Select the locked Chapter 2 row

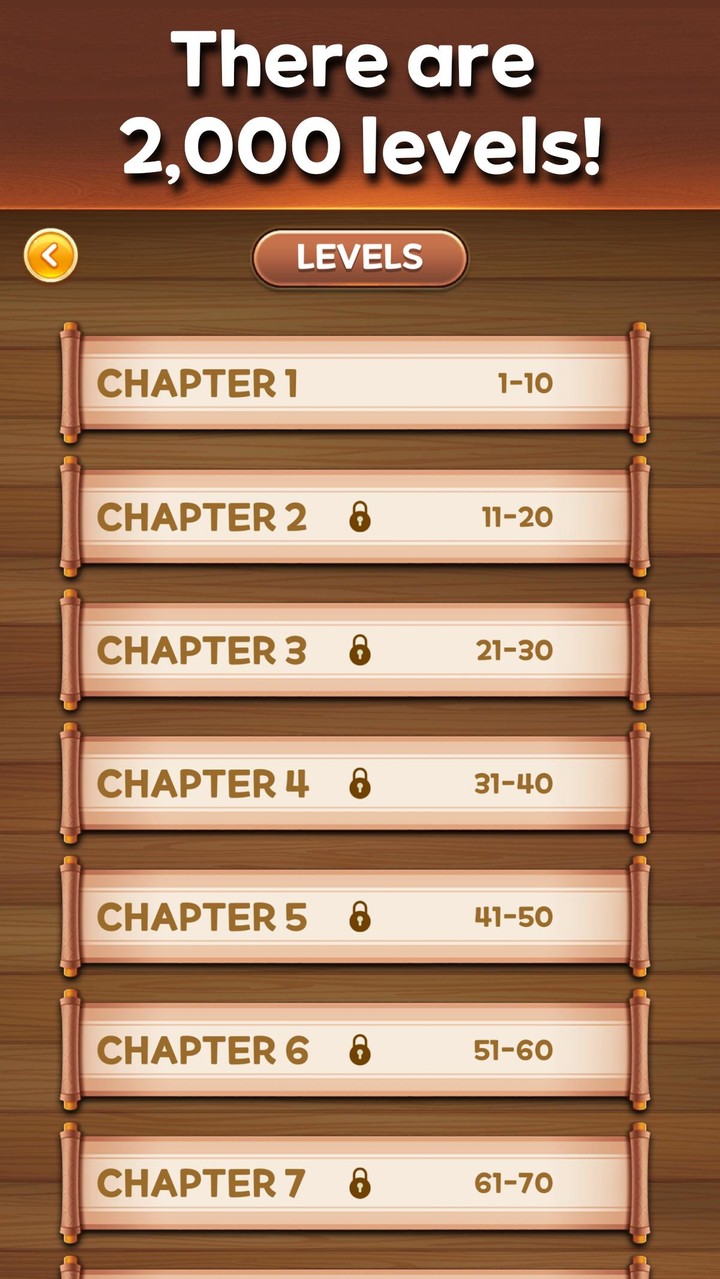pyautogui.click(x=354, y=517)
